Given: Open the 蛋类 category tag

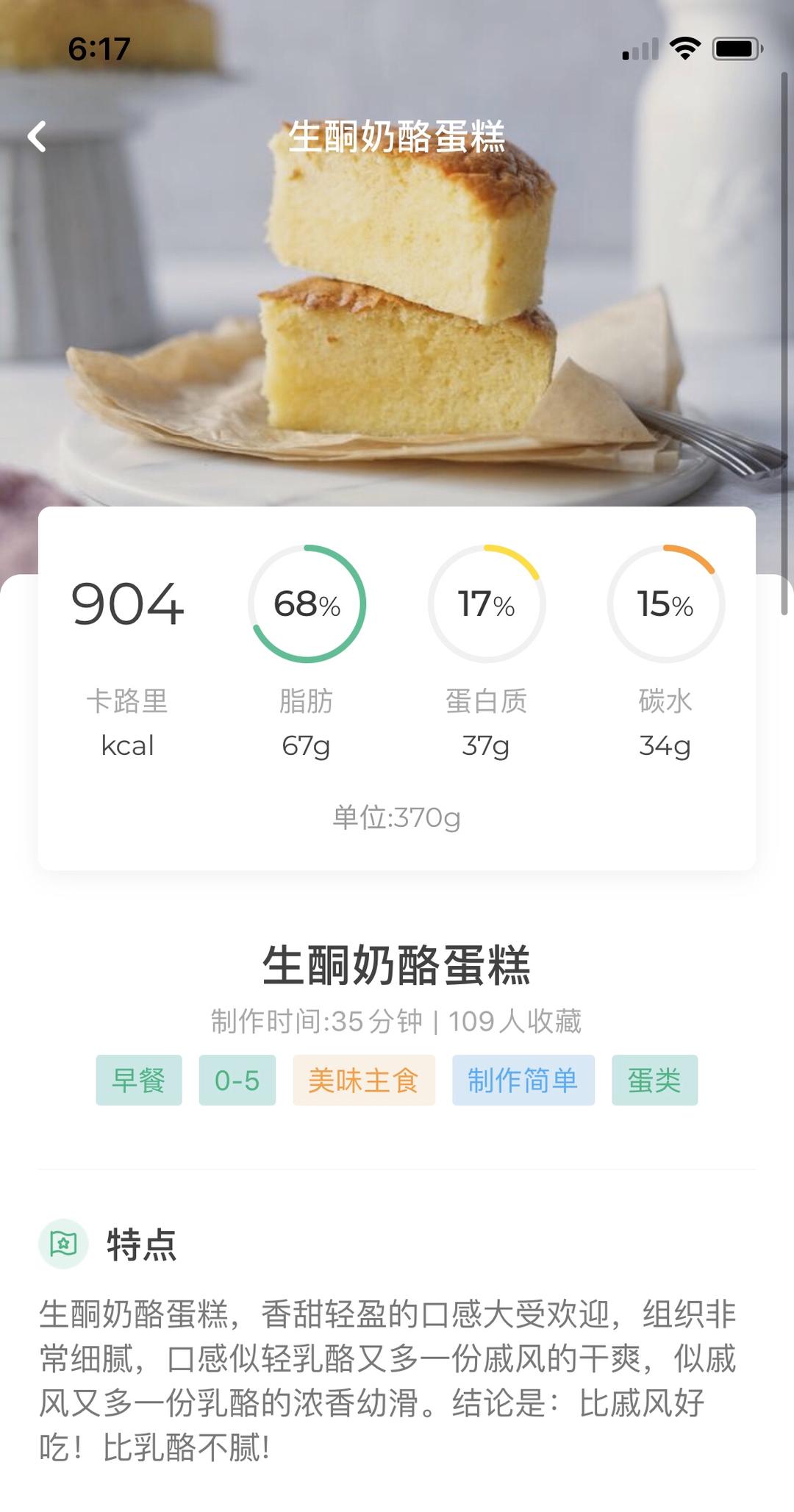Looking at the screenshot, I should pyautogui.click(x=654, y=1080).
